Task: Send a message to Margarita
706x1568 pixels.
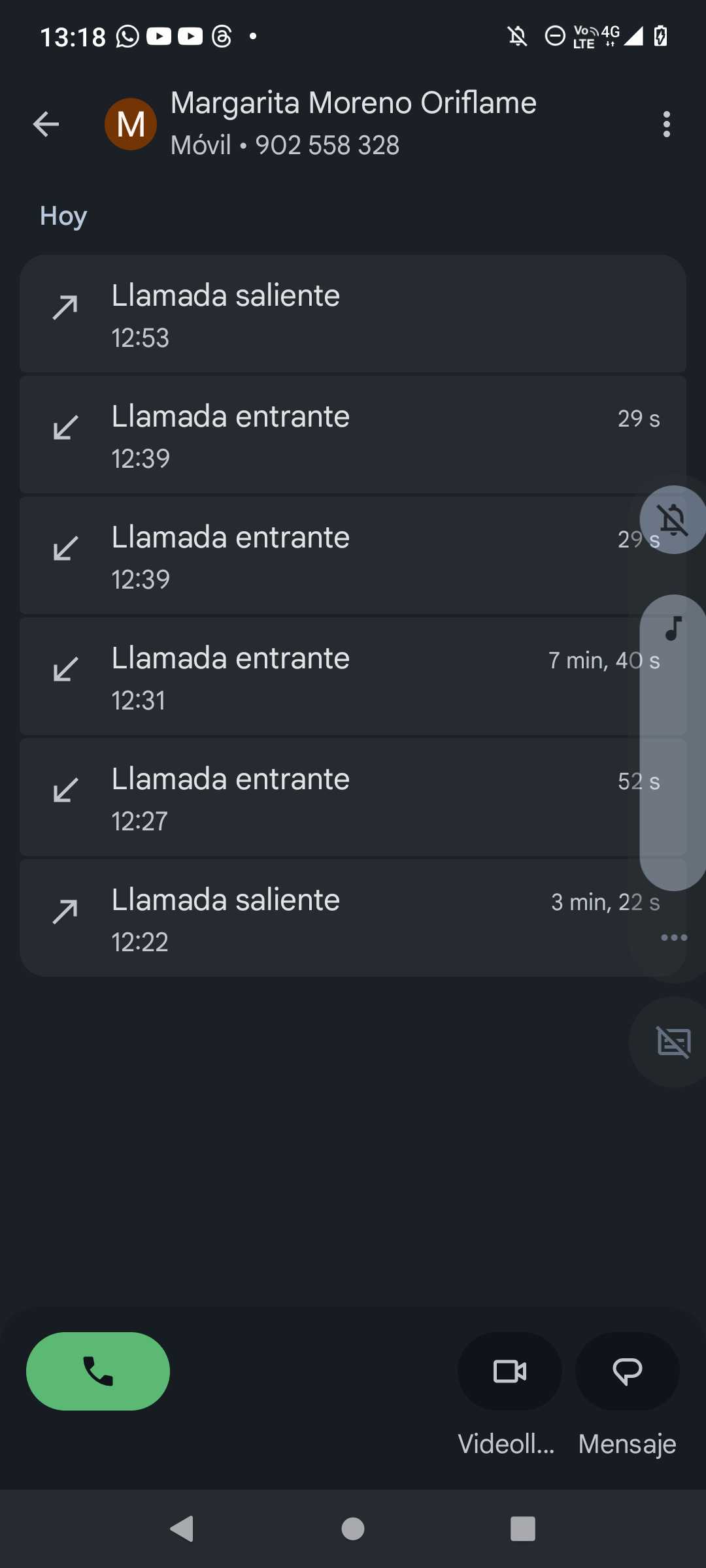Action: coord(627,1371)
